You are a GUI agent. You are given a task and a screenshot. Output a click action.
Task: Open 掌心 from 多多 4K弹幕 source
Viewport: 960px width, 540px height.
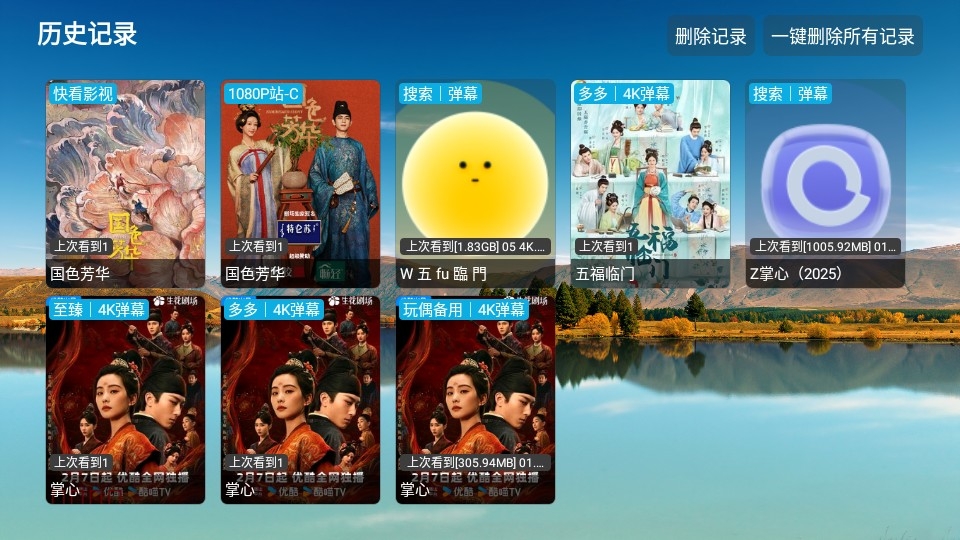coord(300,400)
